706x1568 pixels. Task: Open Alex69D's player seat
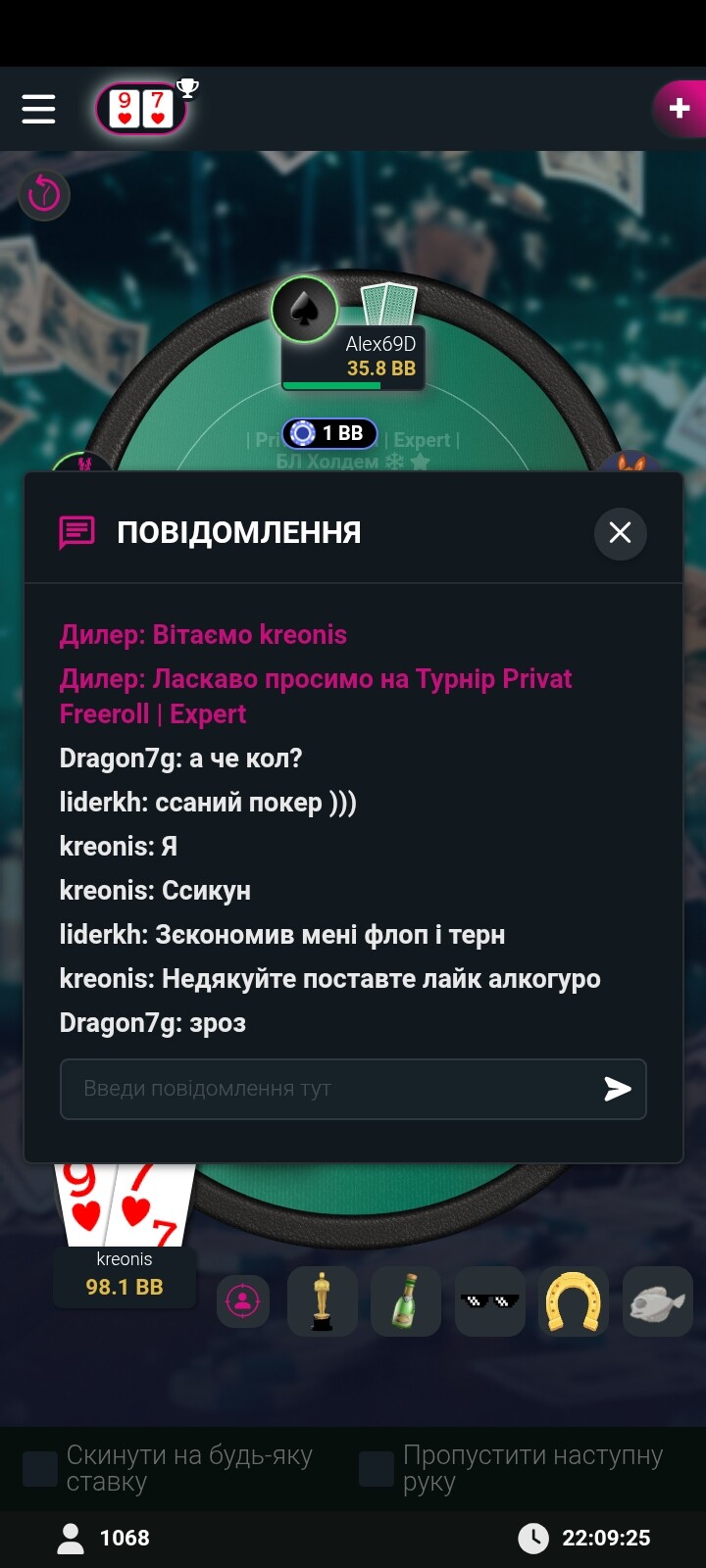(x=353, y=355)
